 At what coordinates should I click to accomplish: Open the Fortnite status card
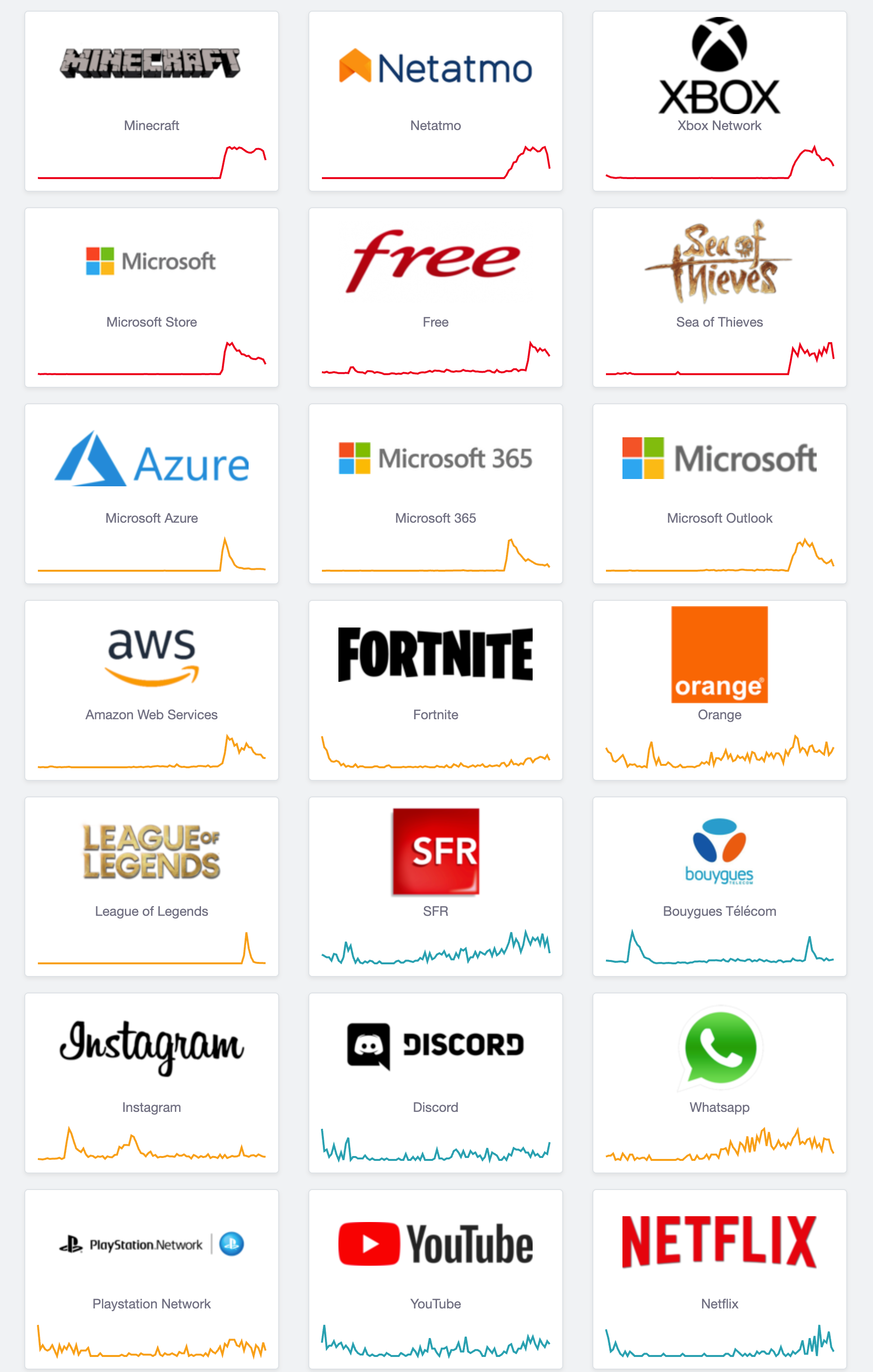pyautogui.click(x=436, y=690)
